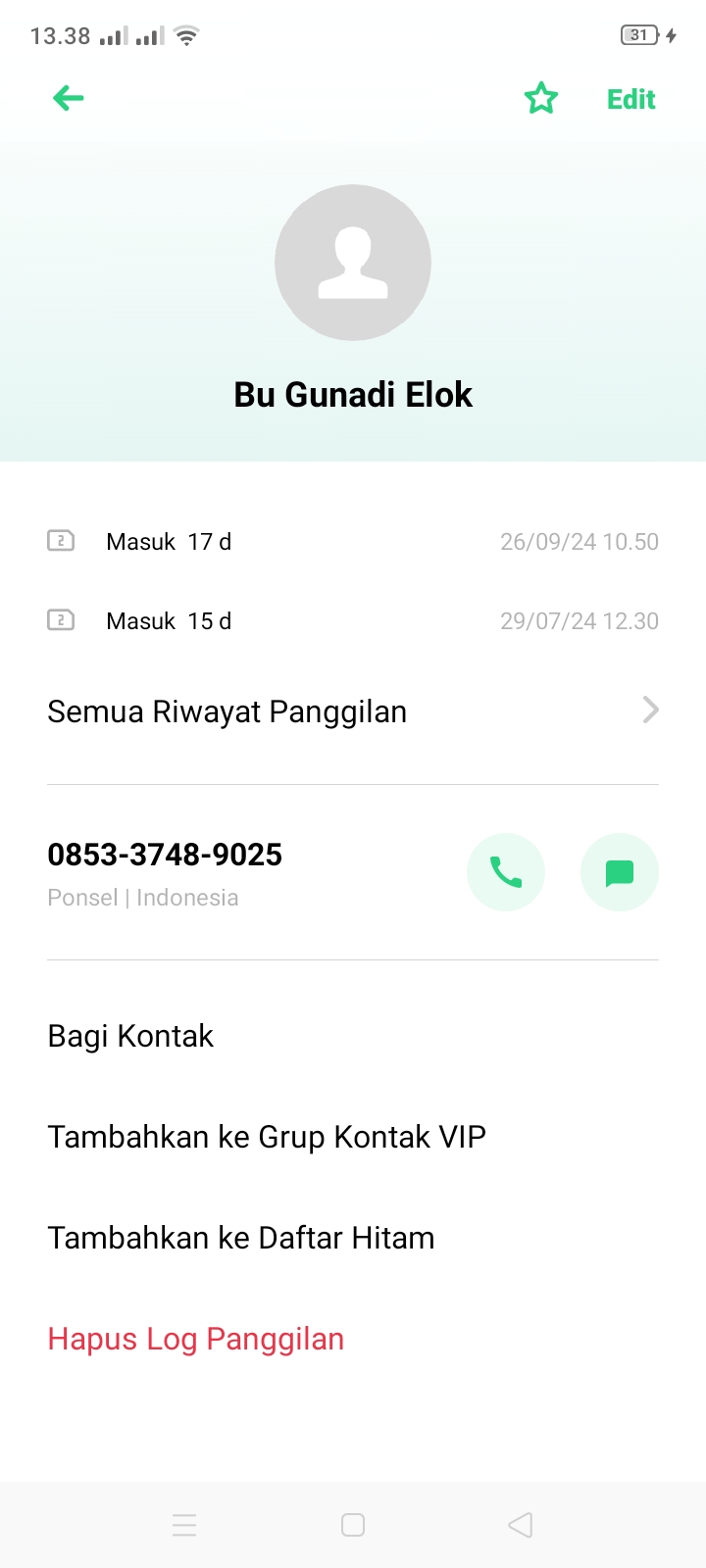
Task: Tap the green phone call icon
Action: point(506,872)
